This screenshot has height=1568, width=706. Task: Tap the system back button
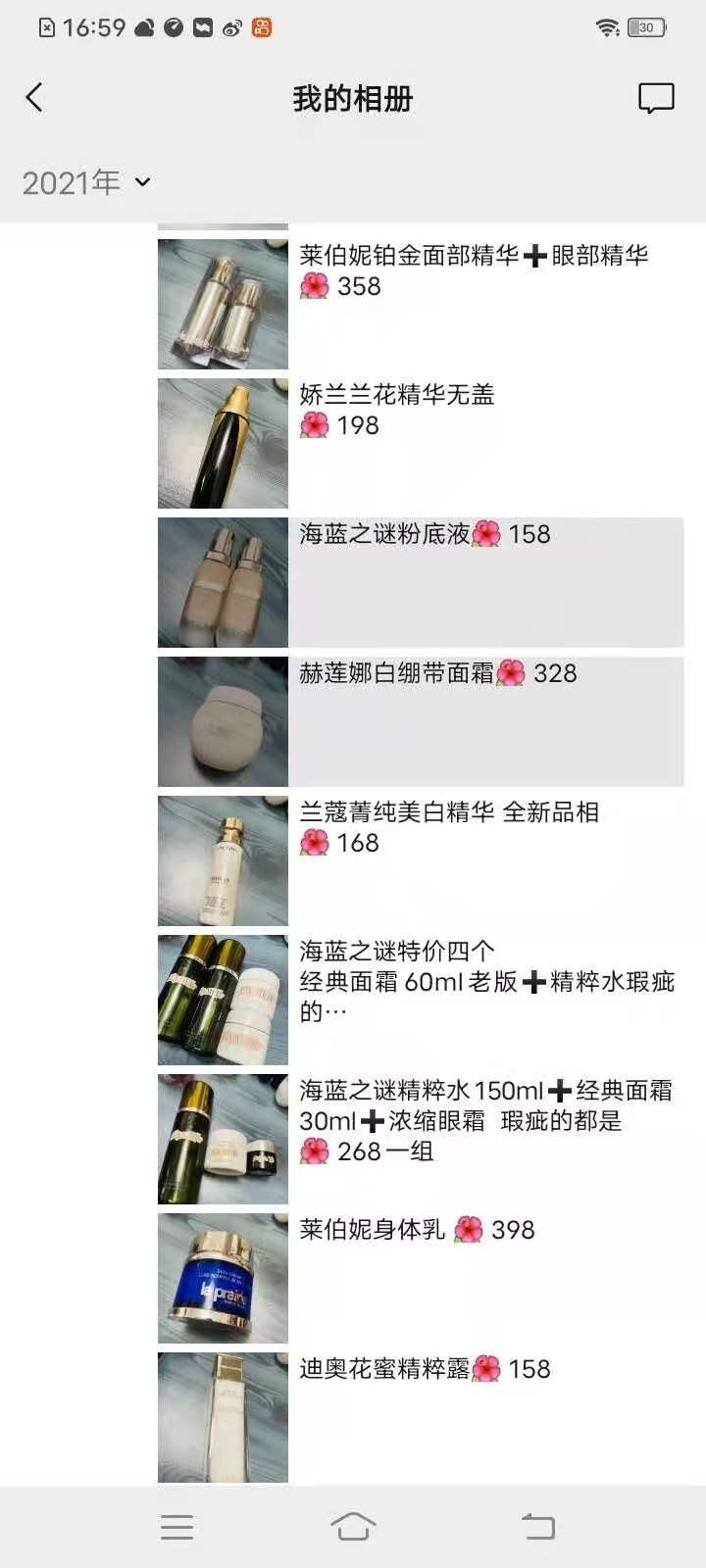[x=537, y=1527]
